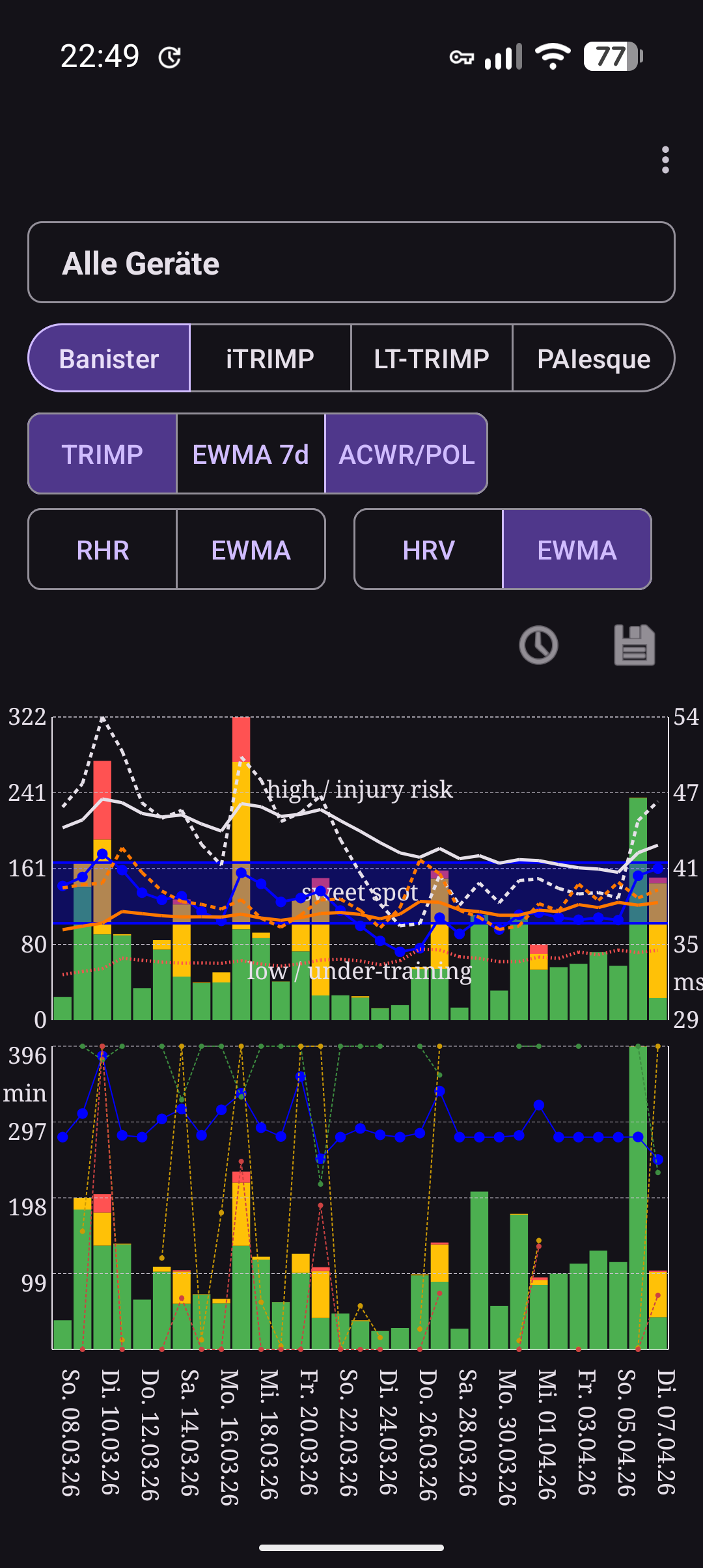This screenshot has height=1568, width=703.
Task: Toggle the EWMA 7d series
Action: pyautogui.click(x=251, y=454)
